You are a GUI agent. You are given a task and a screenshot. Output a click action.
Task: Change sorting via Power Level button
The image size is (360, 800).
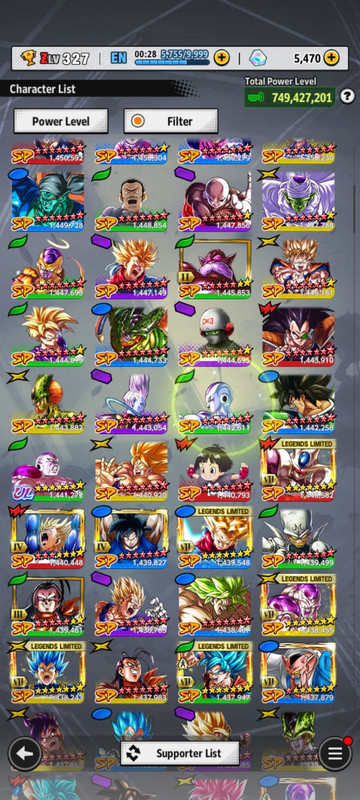click(61, 121)
